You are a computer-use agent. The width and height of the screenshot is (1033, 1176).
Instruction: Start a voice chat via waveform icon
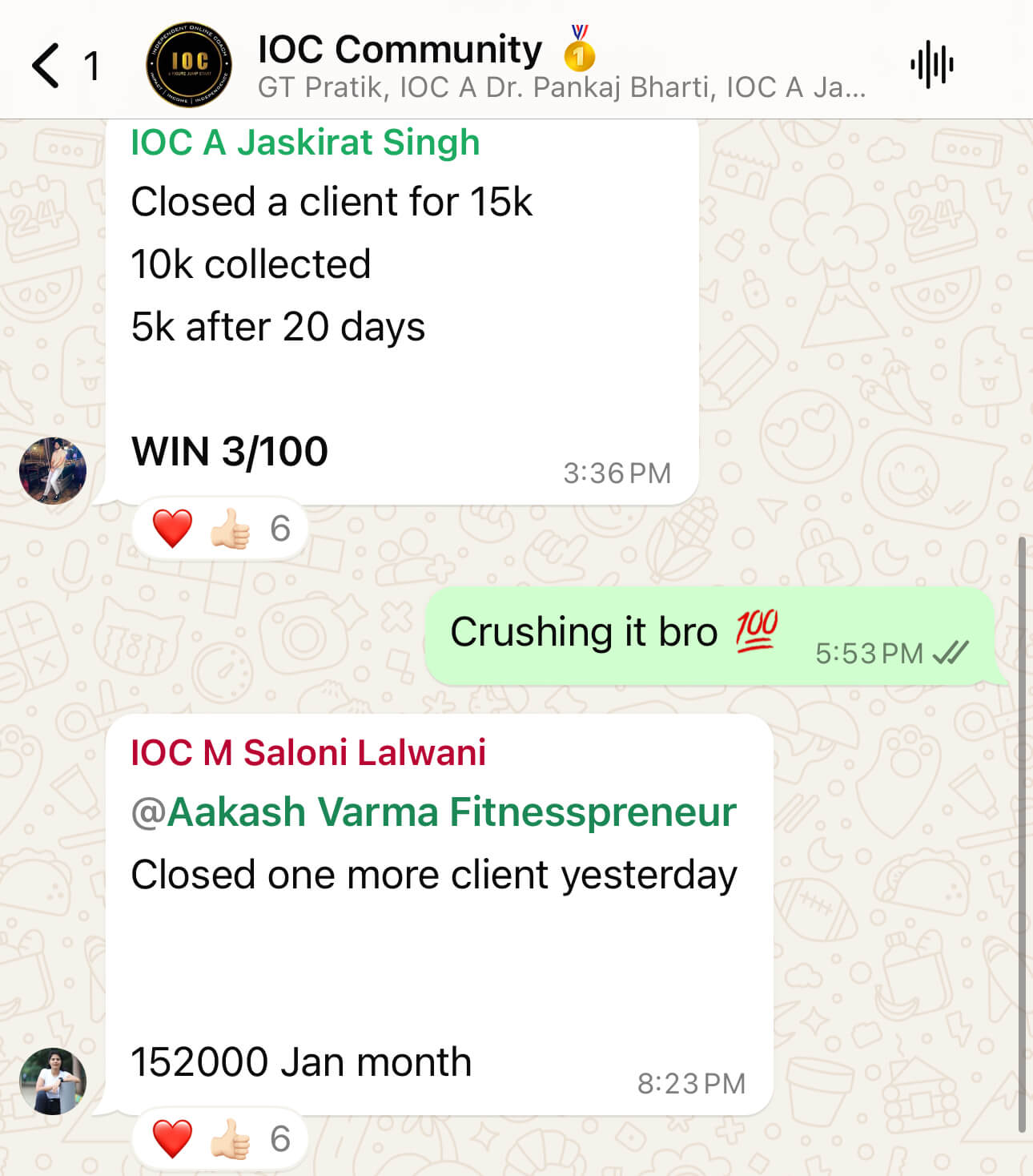pos(931,65)
